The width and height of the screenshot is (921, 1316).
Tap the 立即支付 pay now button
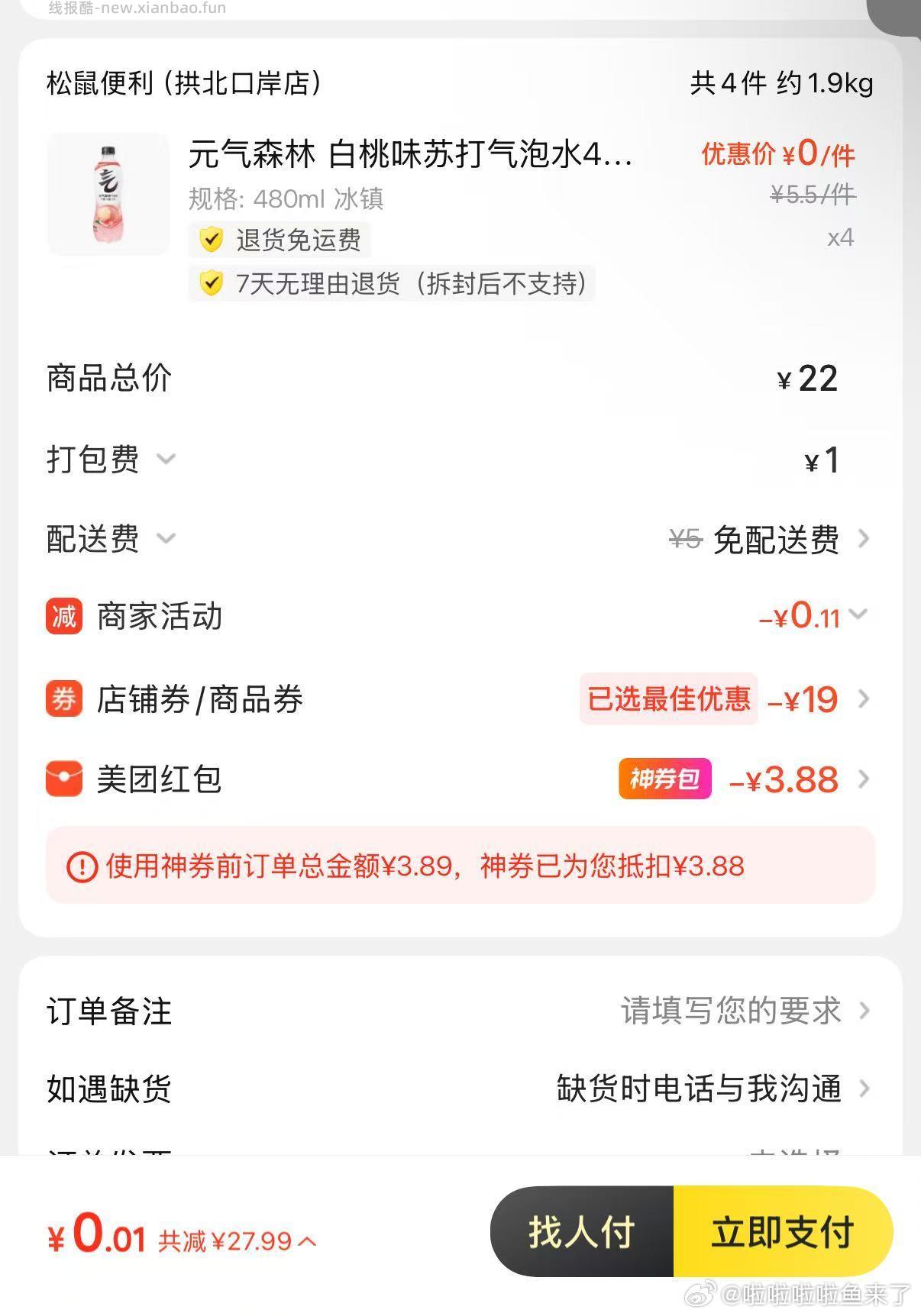click(x=782, y=1231)
